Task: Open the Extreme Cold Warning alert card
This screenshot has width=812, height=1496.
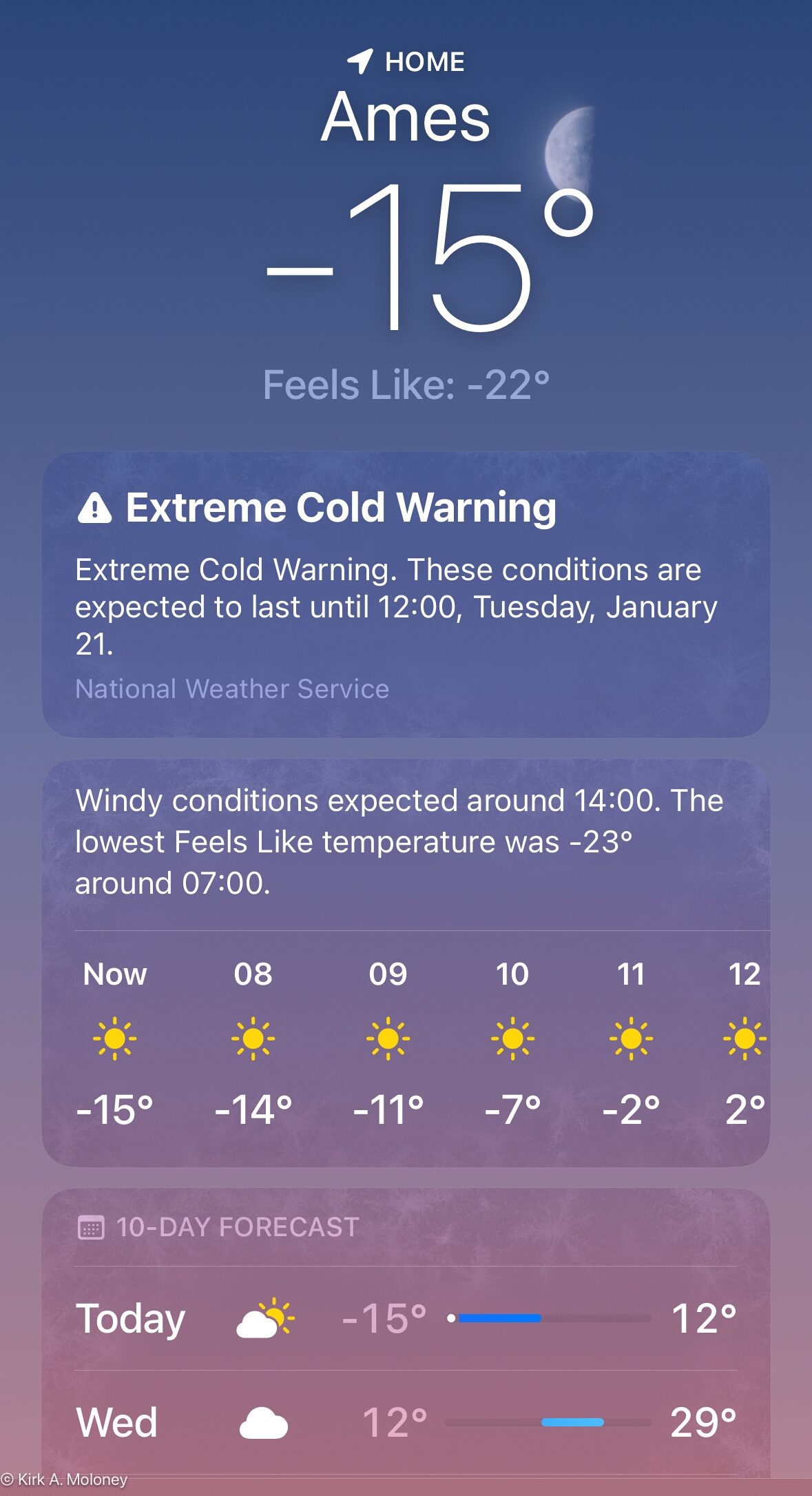Action: 406,594
